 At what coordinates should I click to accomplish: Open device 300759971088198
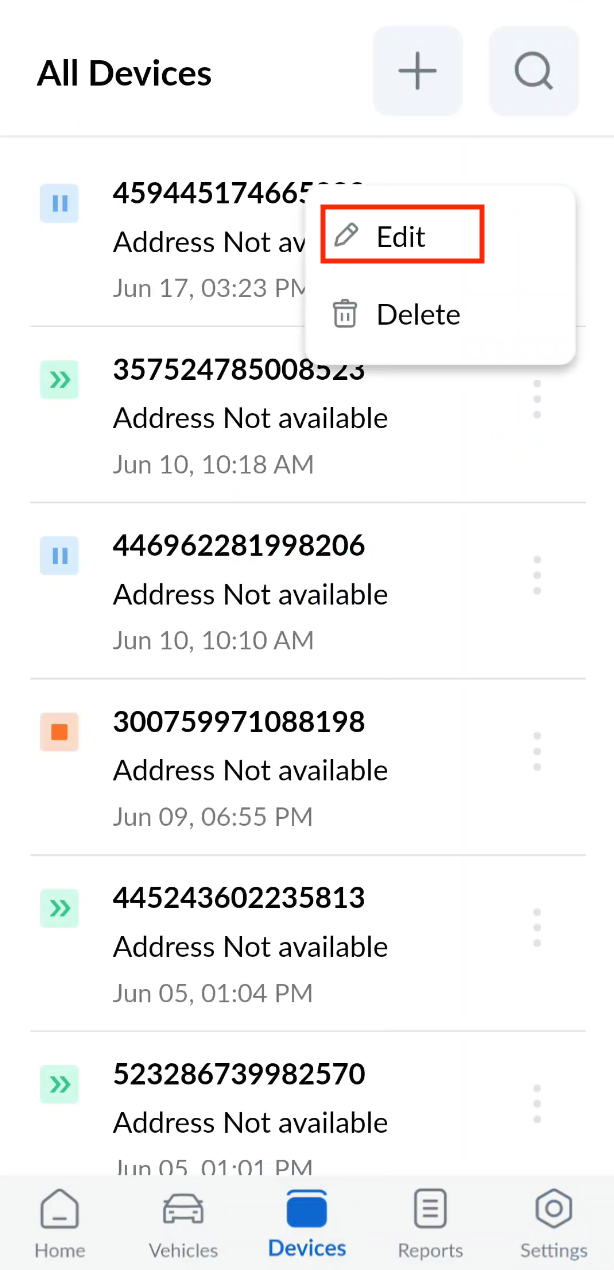coord(240,722)
